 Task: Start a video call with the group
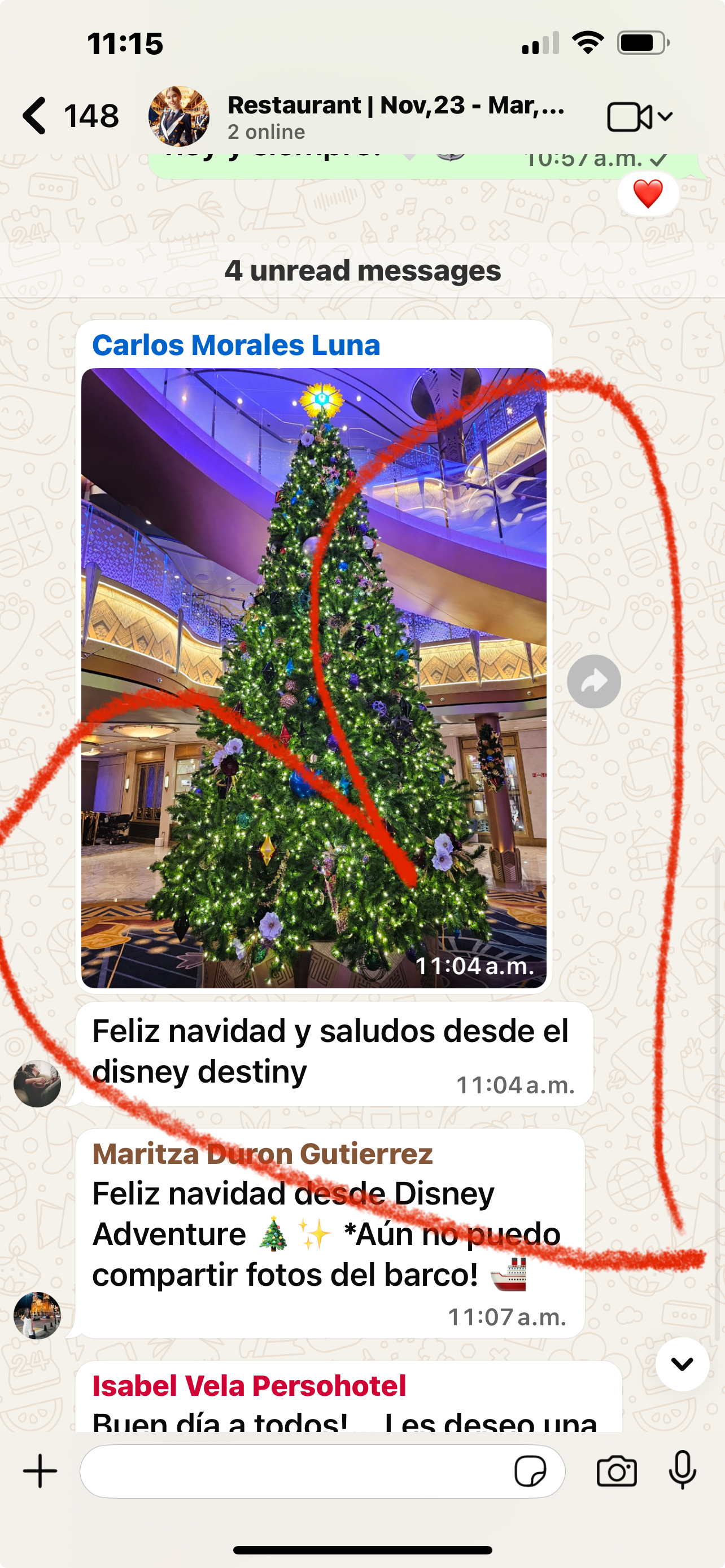(630, 117)
